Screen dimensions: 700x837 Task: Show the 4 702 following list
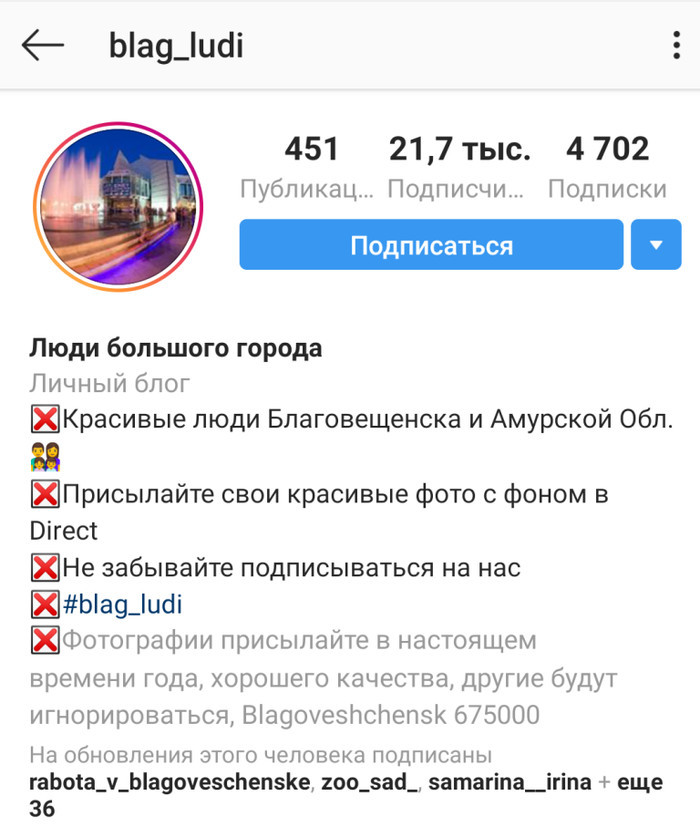(x=607, y=167)
